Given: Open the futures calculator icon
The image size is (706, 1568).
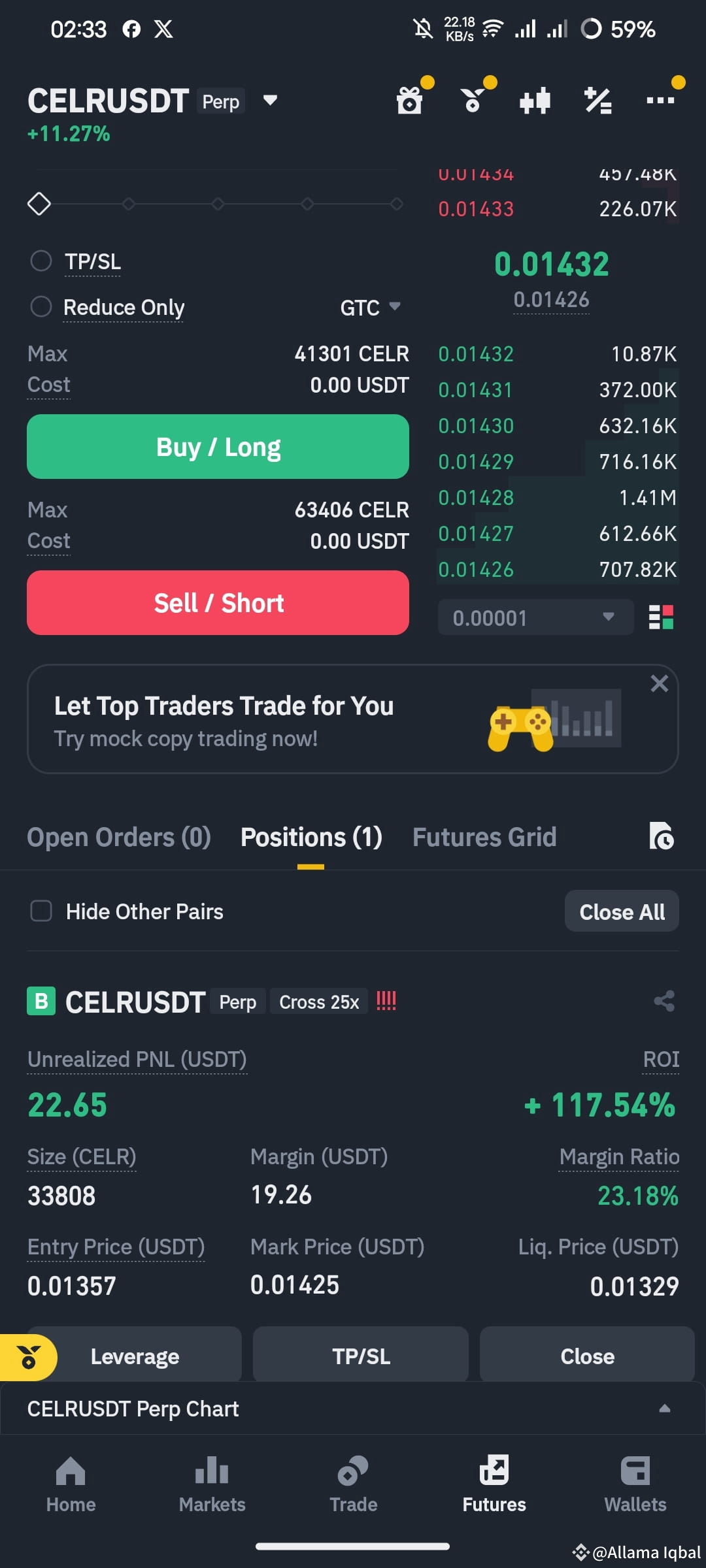Looking at the screenshot, I should click(597, 99).
